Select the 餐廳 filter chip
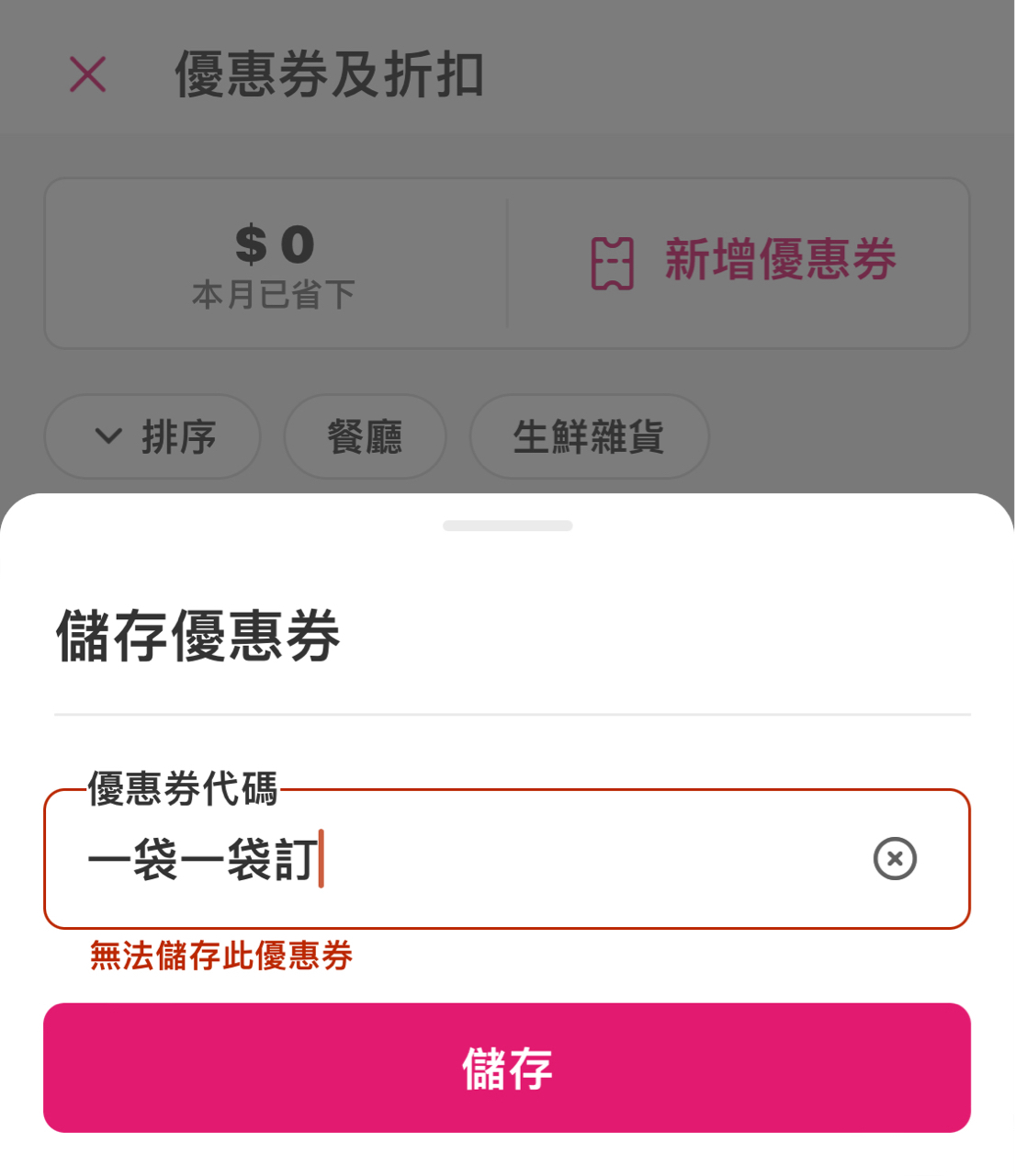1015x1176 pixels. (365, 436)
